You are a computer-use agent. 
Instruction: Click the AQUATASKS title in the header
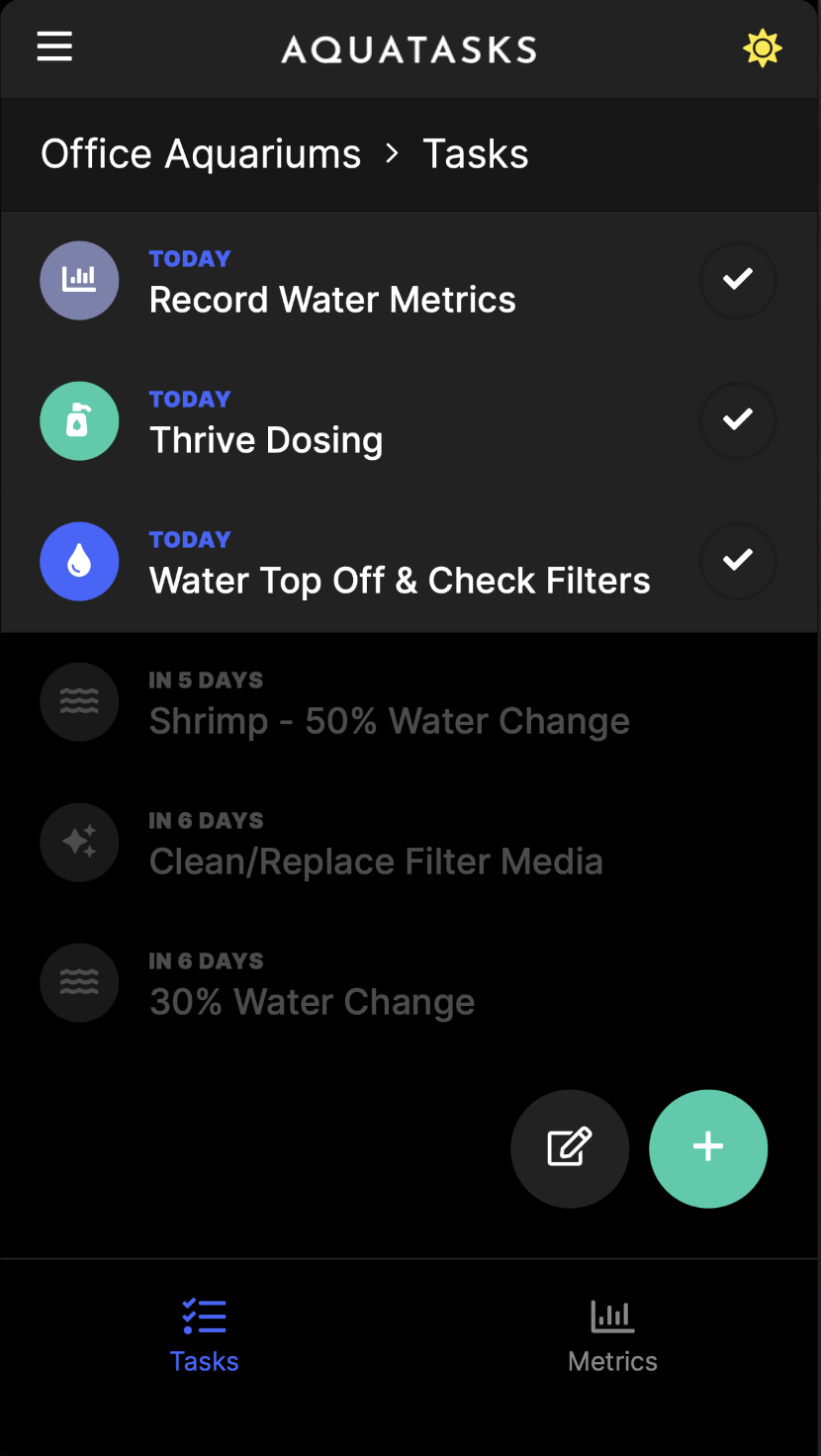click(x=410, y=46)
